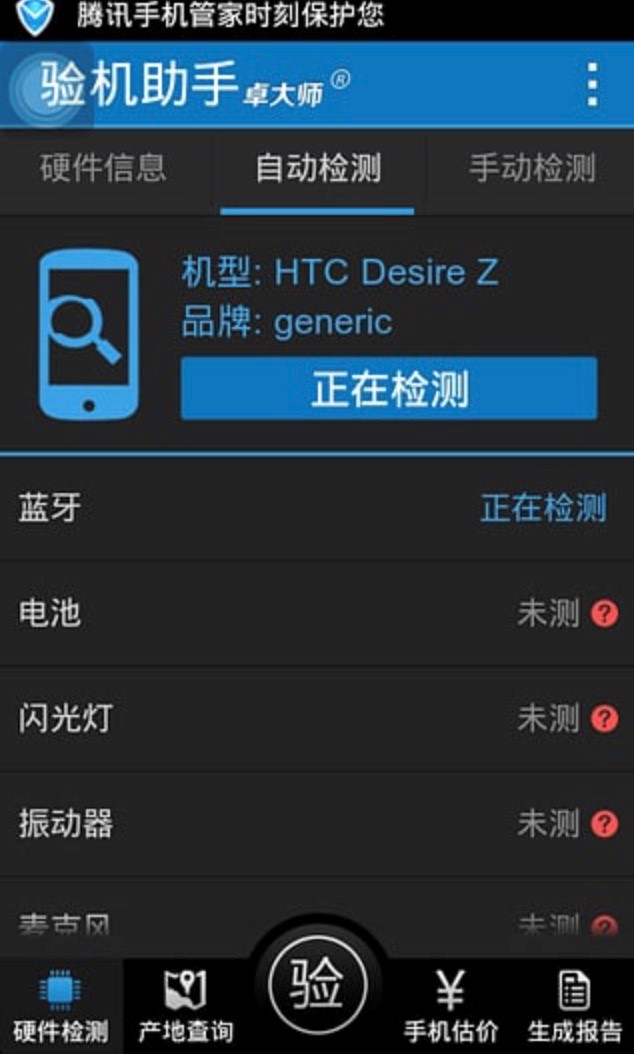Open the overflow menu
Viewport: 634px width, 1054px height.
pyautogui.click(x=593, y=85)
